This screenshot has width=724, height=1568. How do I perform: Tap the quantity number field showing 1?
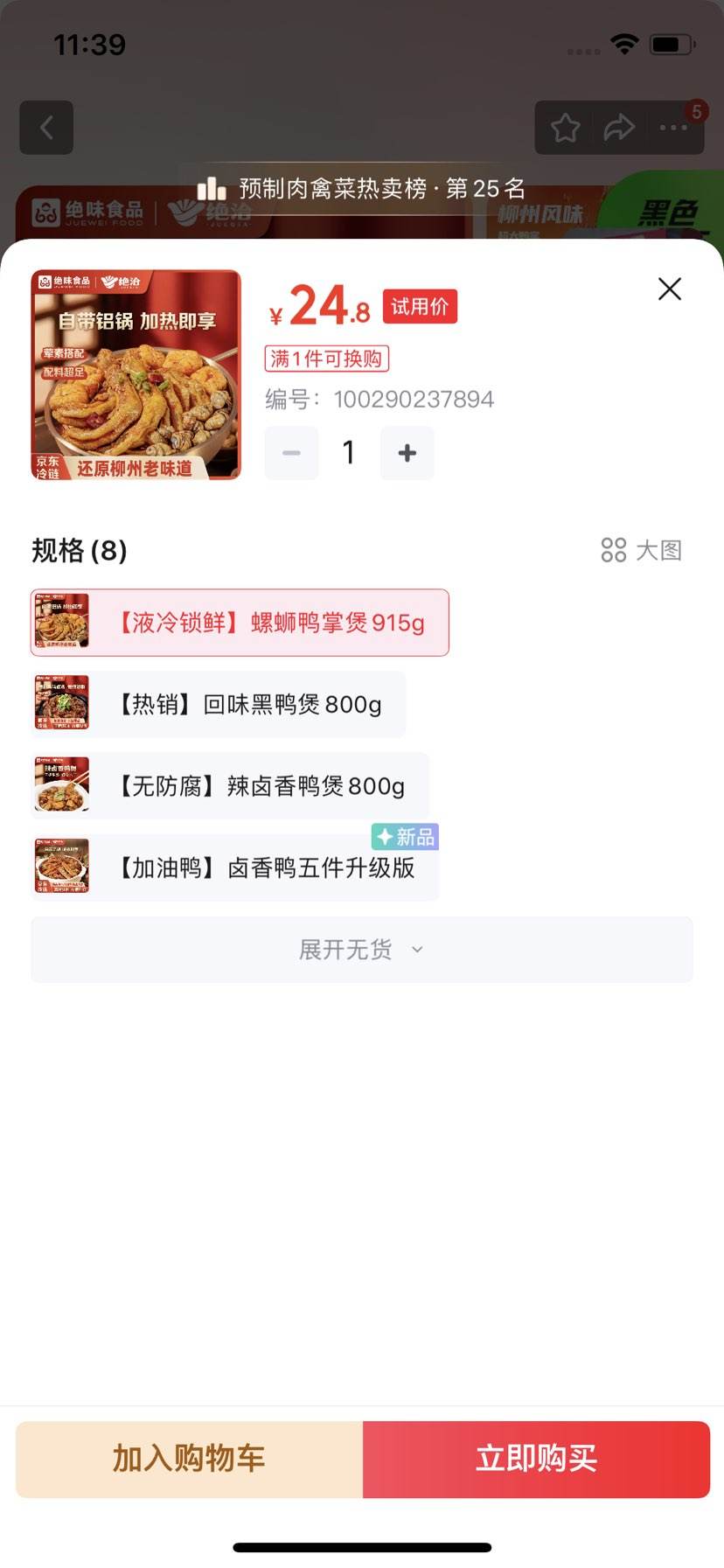[348, 453]
